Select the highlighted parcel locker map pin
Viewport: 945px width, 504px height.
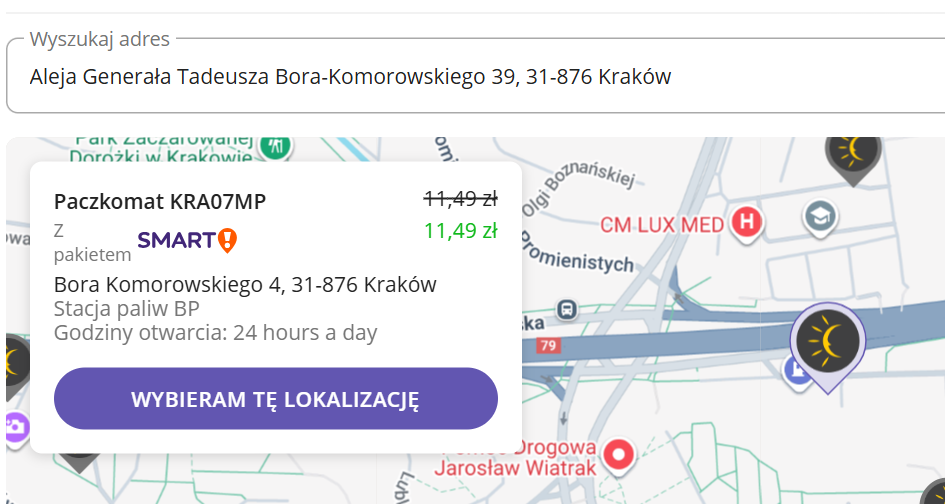[x=827, y=342]
